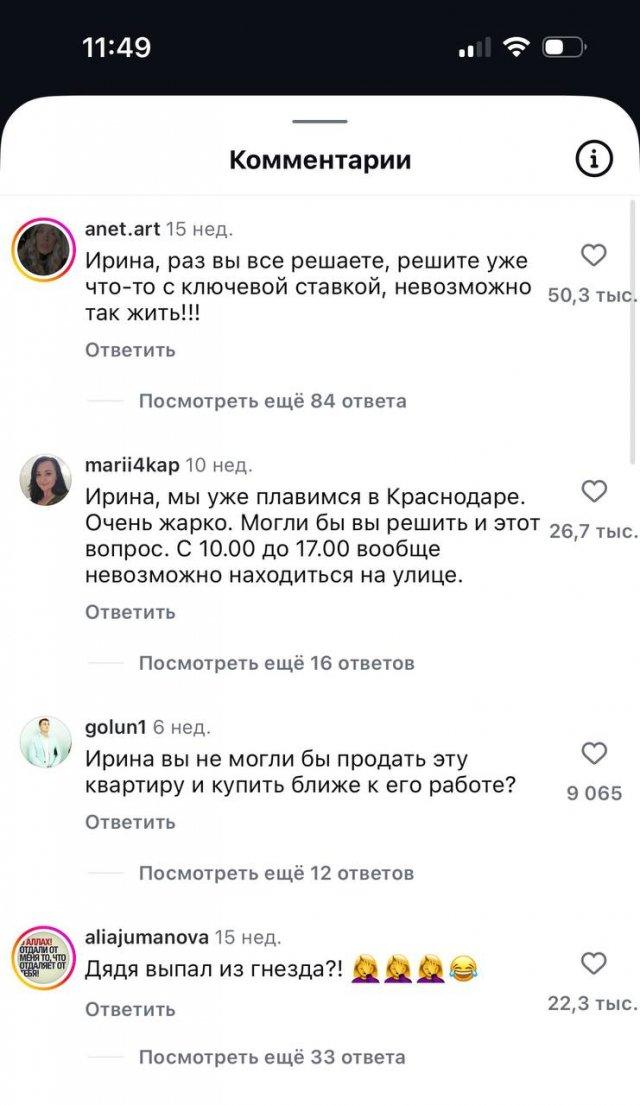Screen dimensions: 640x1105
Task: Like the comment by anet.art
Action: pyautogui.click(x=594, y=256)
